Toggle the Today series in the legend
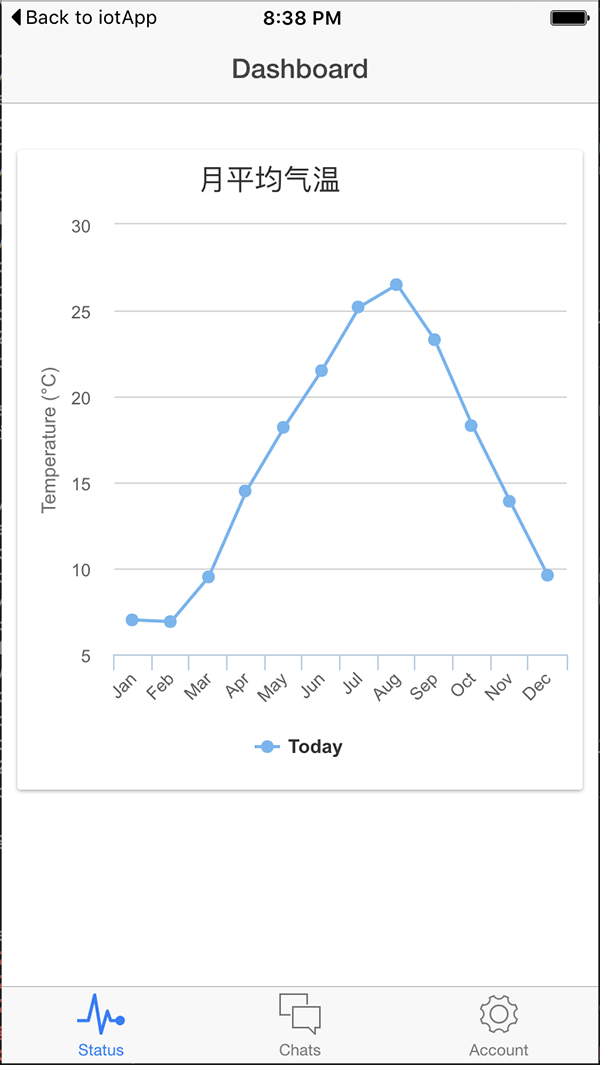Screen dimensions: 600x1065 pyautogui.click(x=300, y=747)
